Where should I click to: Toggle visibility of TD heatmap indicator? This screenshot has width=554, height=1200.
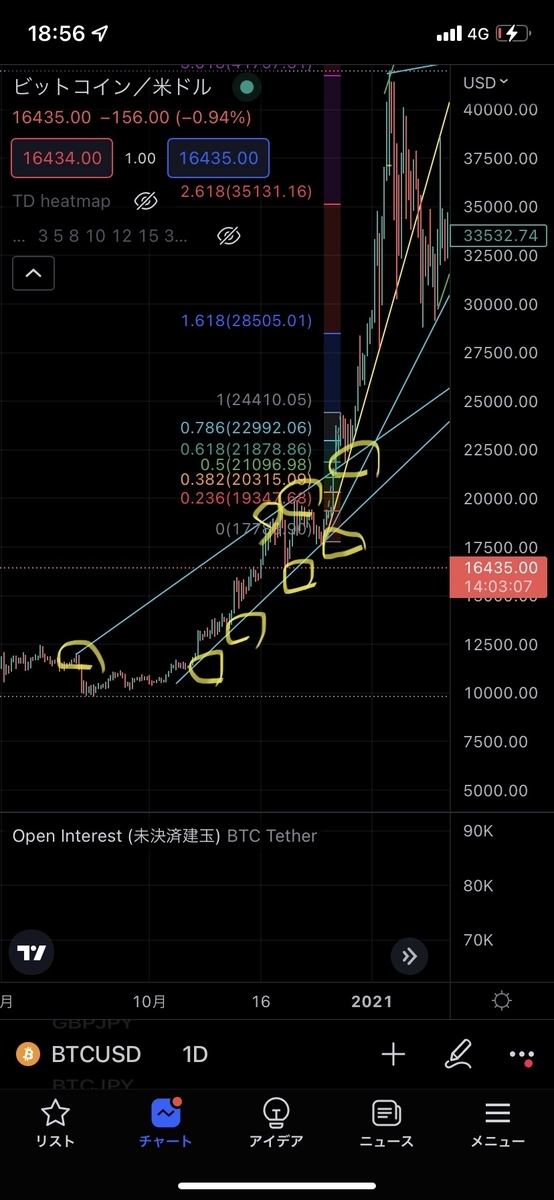pyautogui.click(x=145, y=201)
